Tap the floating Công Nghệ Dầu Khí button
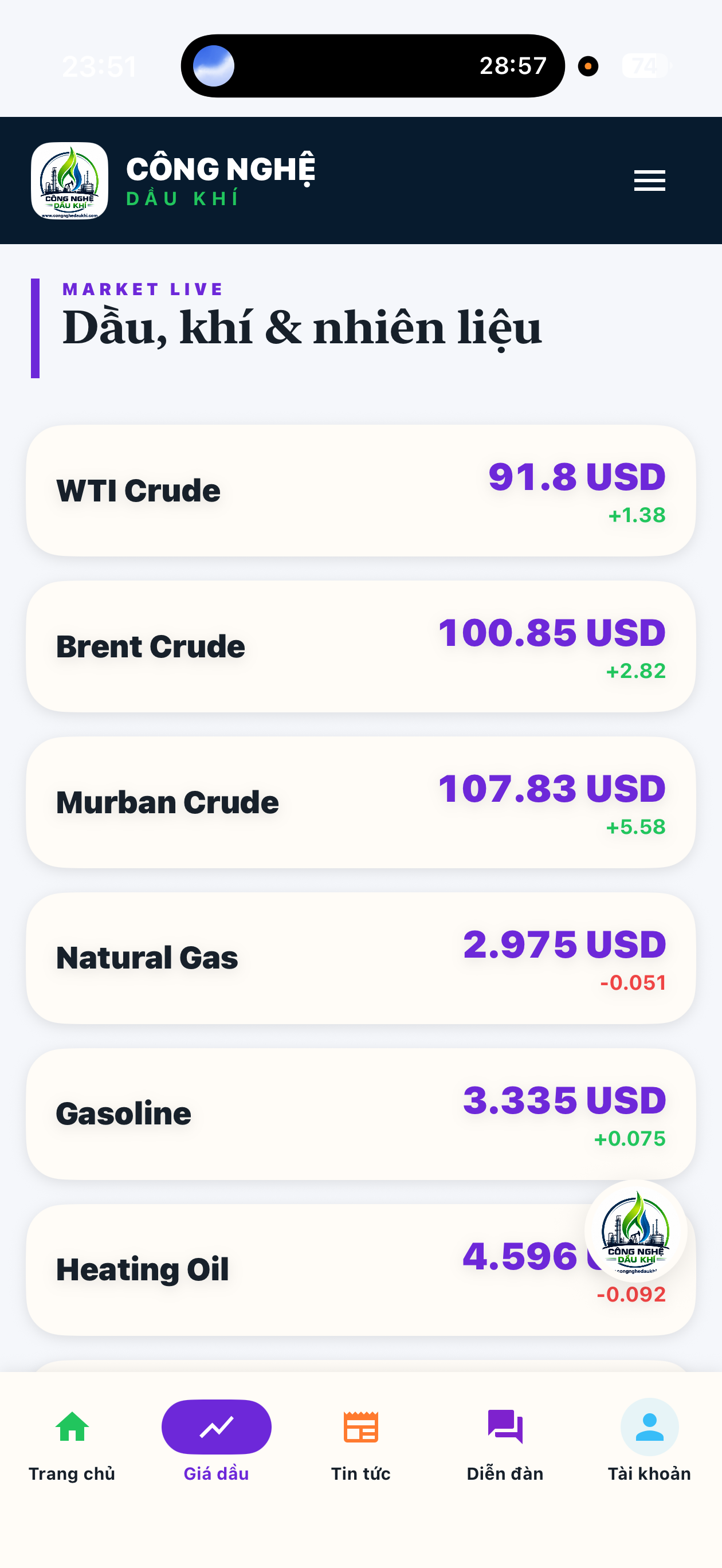This screenshot has width=722, height=1568. point(635,1232)
